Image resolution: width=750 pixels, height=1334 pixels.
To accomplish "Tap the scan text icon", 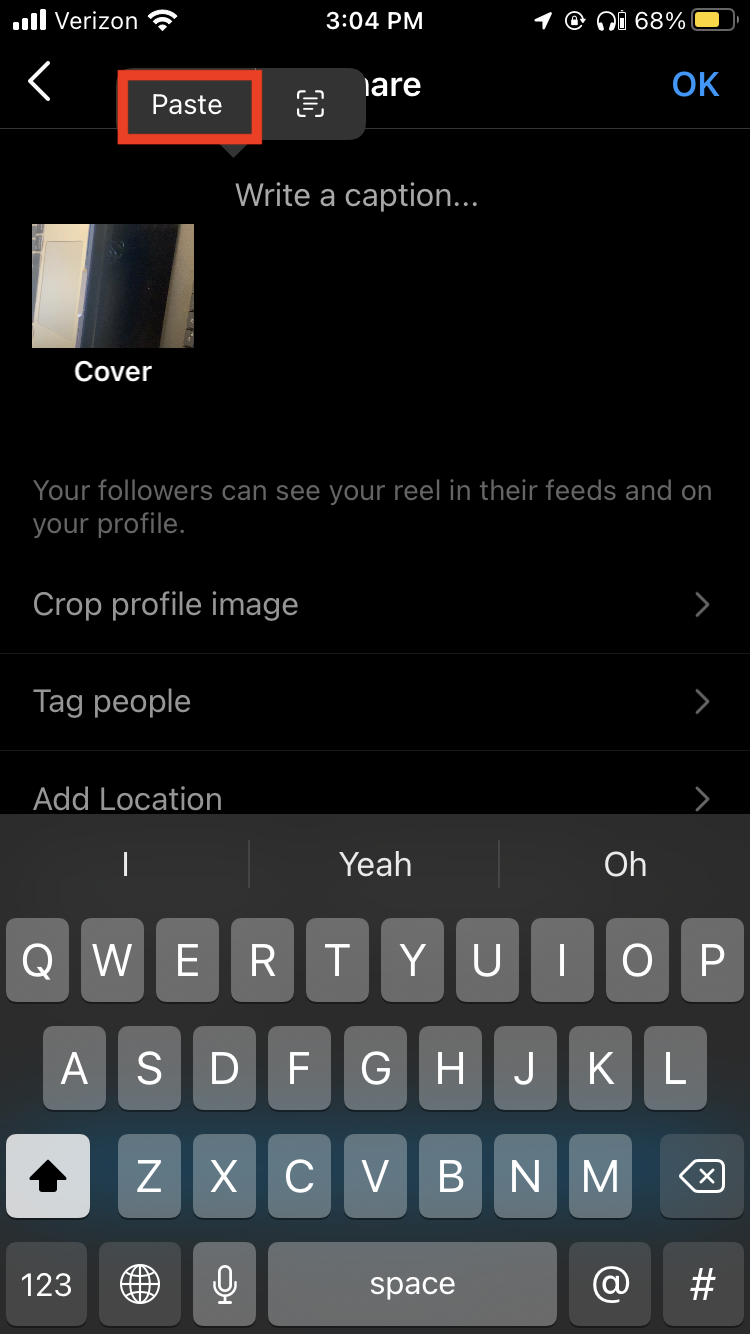I will point(311,104).
